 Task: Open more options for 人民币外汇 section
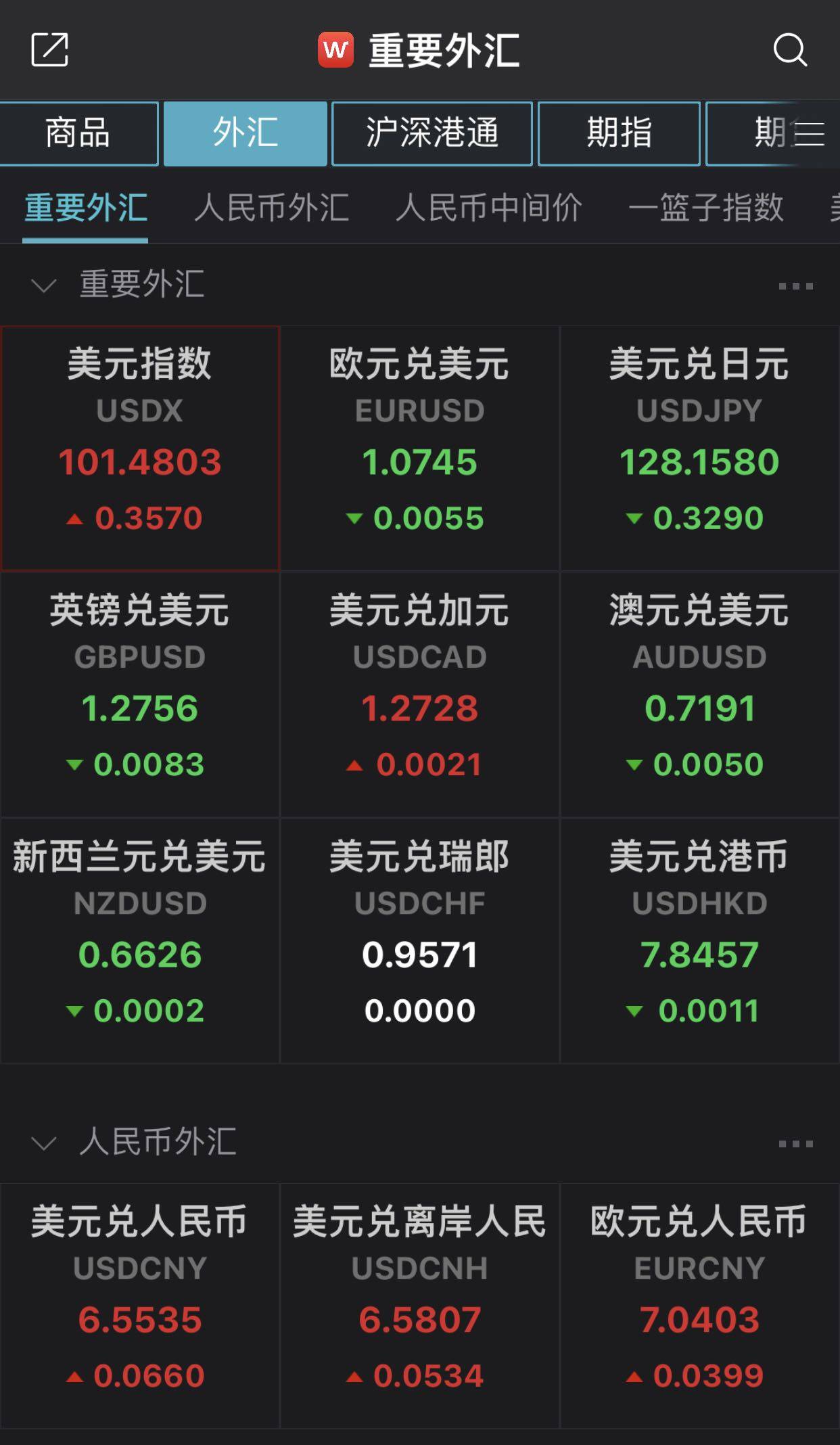coord(795,1144)
